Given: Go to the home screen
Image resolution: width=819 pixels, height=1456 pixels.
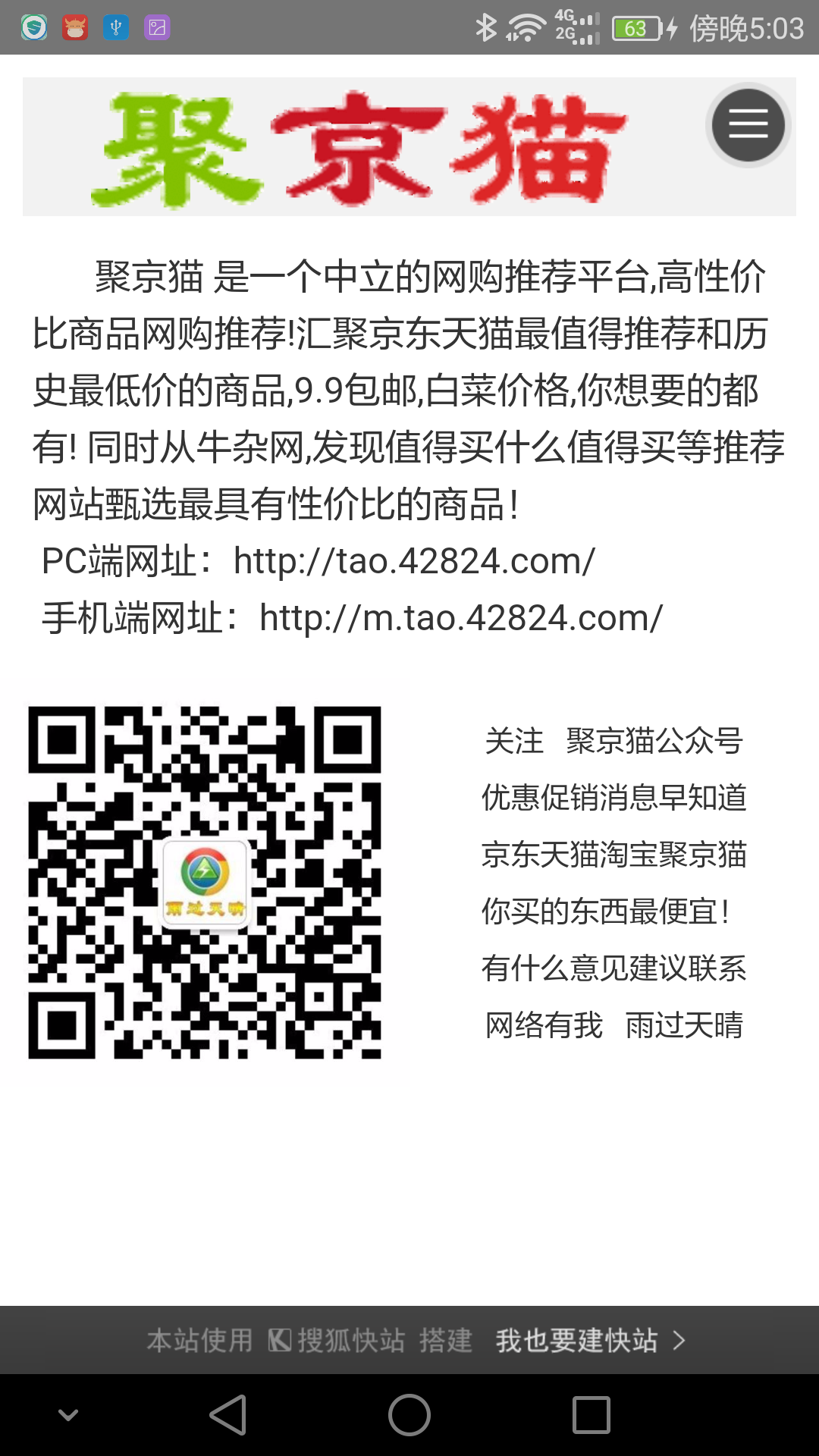Looking at the screenshot, I should pyautogui.click(x=409, y=1415).
